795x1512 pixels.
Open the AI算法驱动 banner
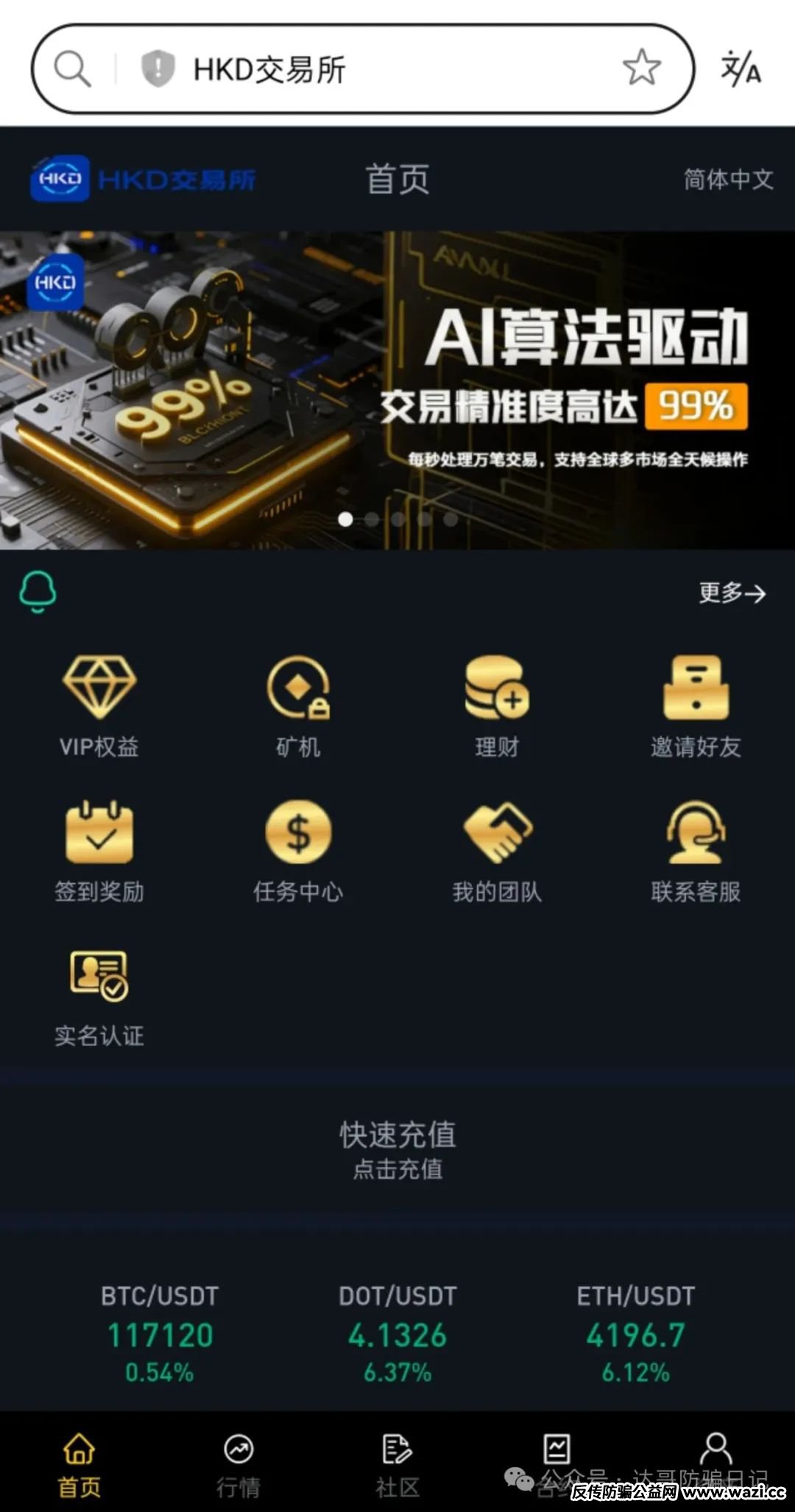[397, 390]
